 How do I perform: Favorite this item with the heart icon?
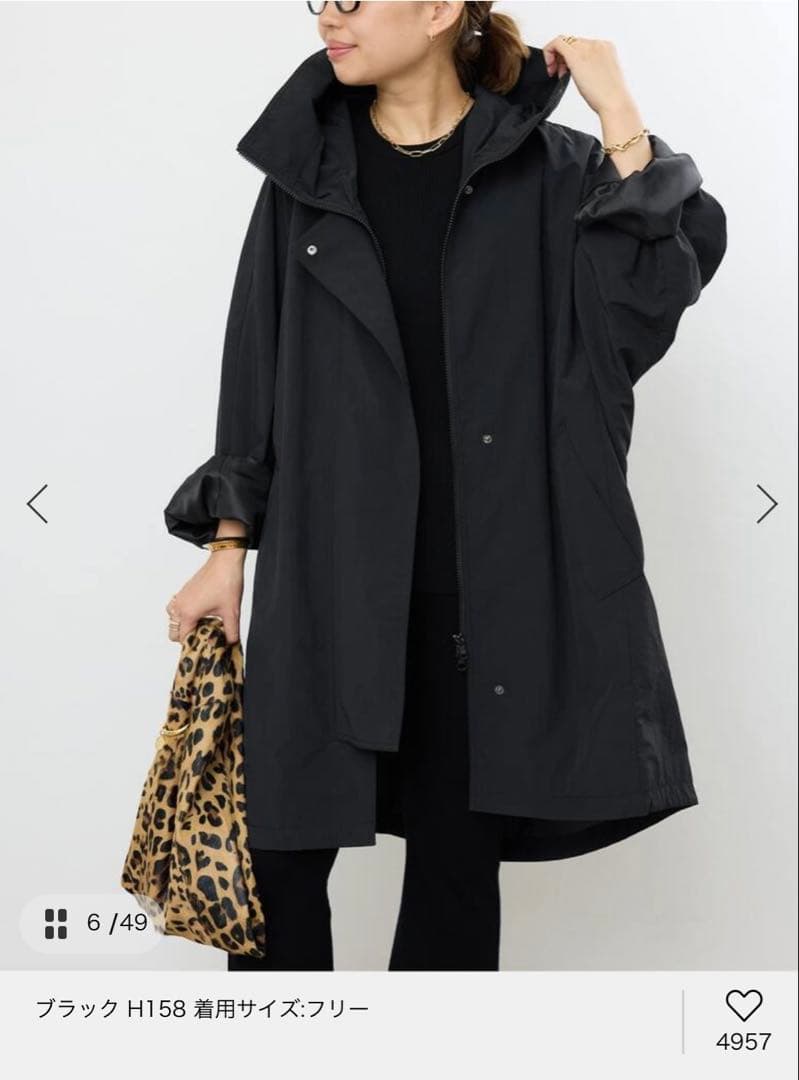(743, 1005)
